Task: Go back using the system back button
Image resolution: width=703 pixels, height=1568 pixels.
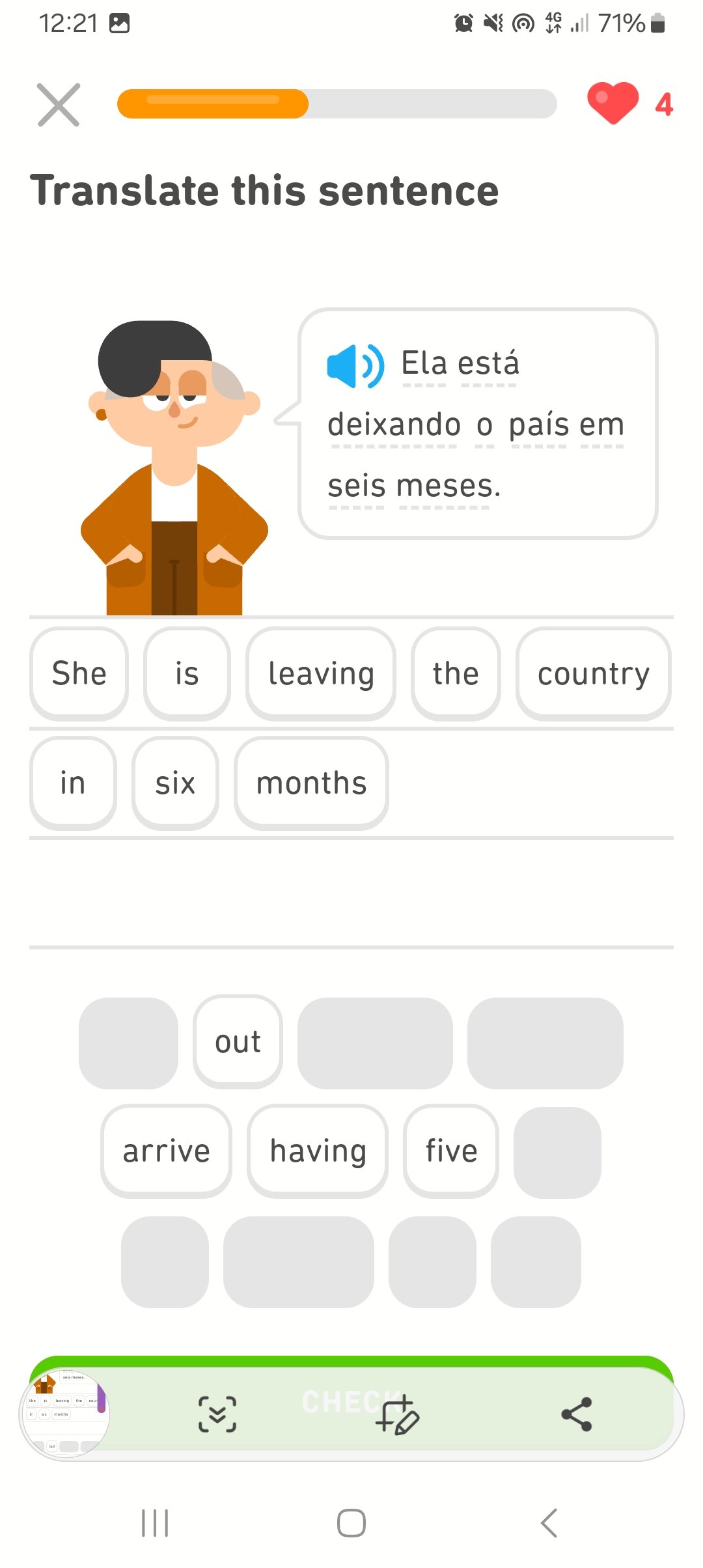Action: point(549,1523)
